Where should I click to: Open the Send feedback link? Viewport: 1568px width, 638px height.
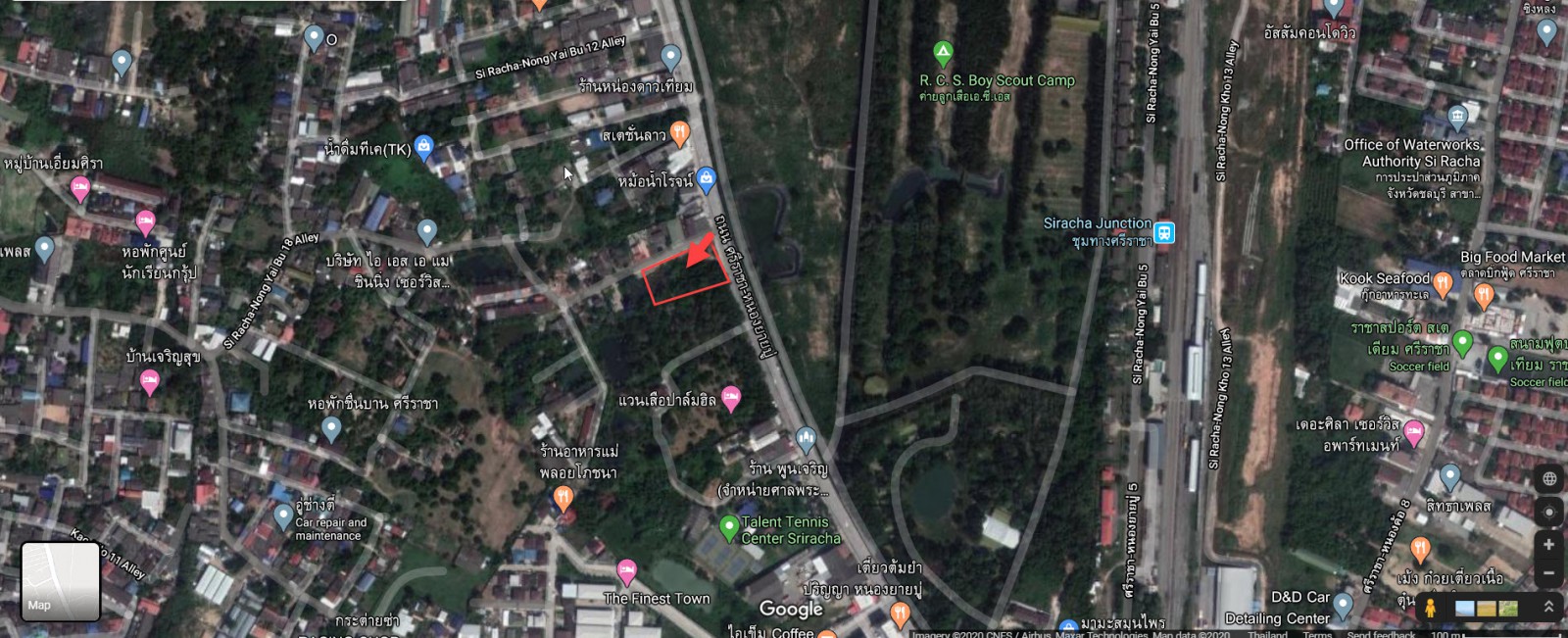coord(1381,634)
